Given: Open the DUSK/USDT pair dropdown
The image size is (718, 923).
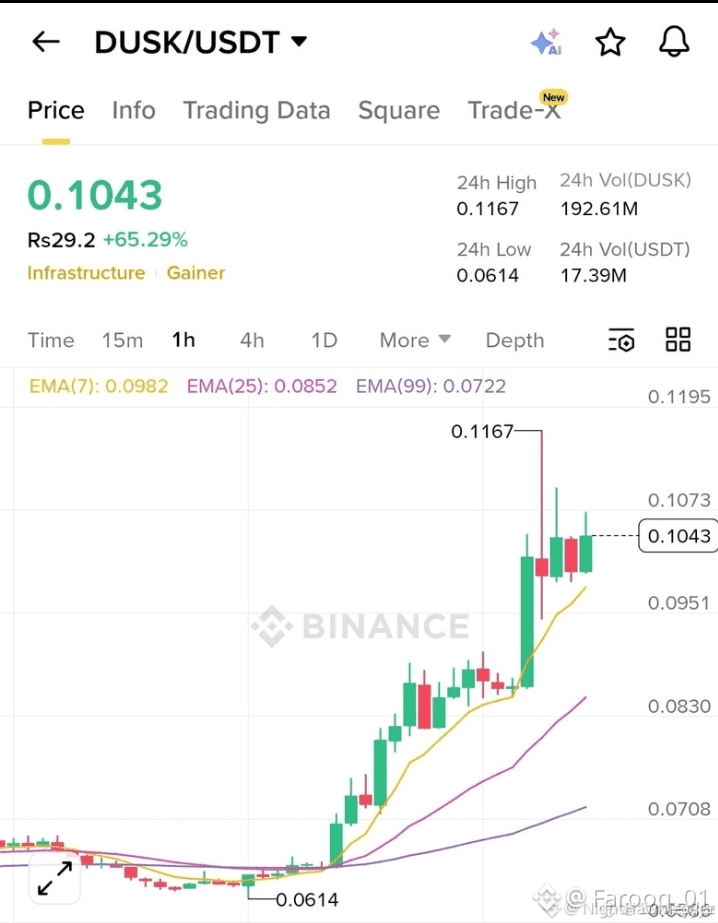Looking at the screenshot, I should click(299, 42).
